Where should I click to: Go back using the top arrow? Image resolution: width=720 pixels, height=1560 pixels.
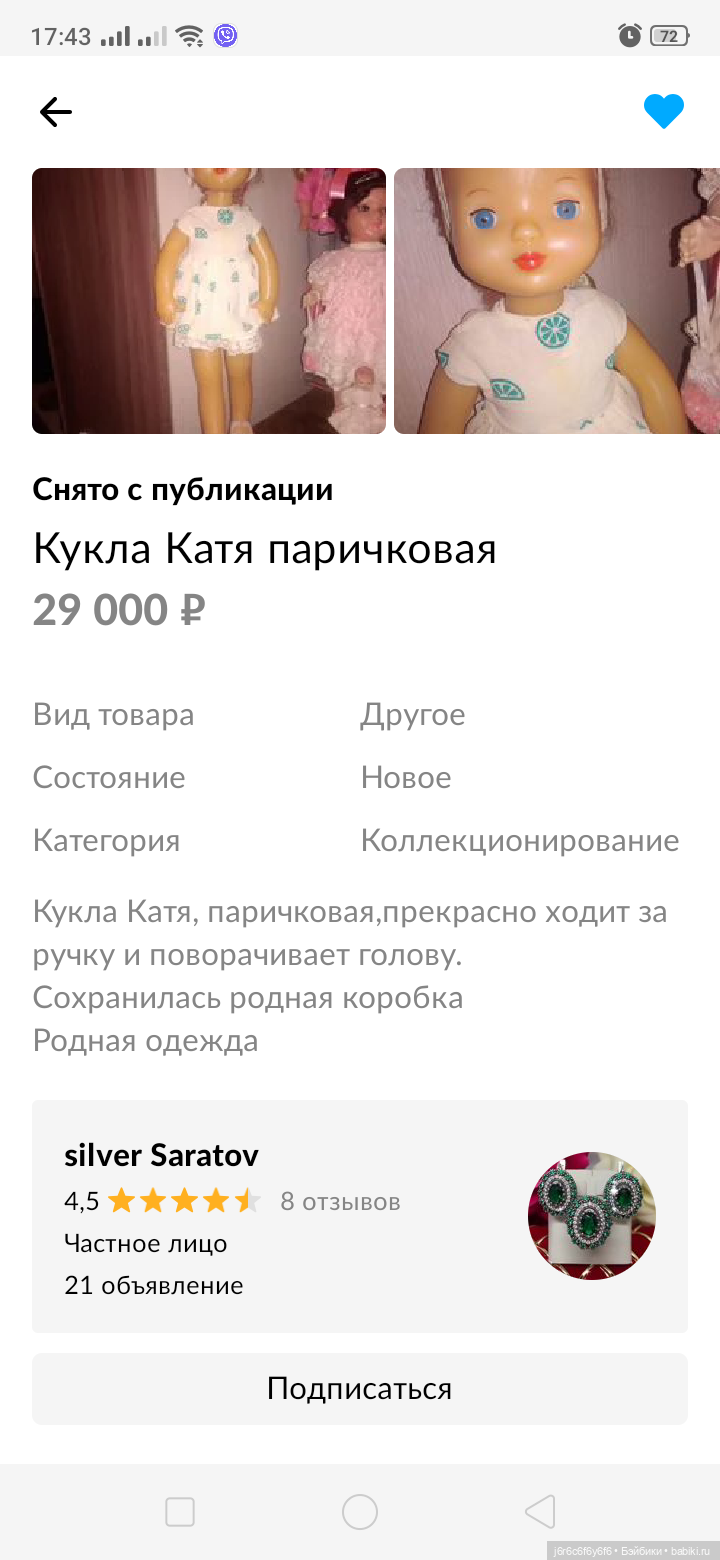[x=56, y=112]
